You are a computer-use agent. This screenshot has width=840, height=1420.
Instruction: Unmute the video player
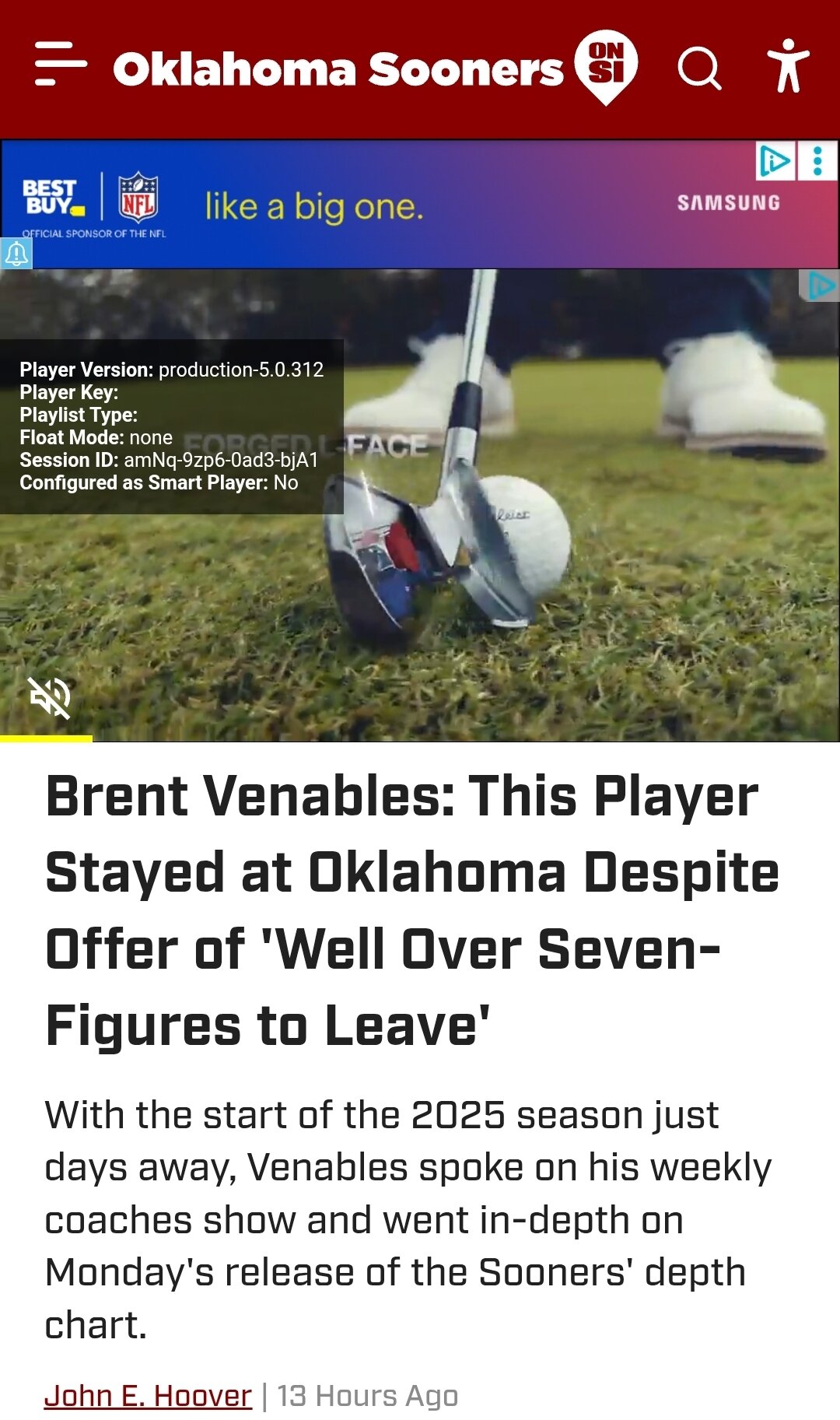50,696
